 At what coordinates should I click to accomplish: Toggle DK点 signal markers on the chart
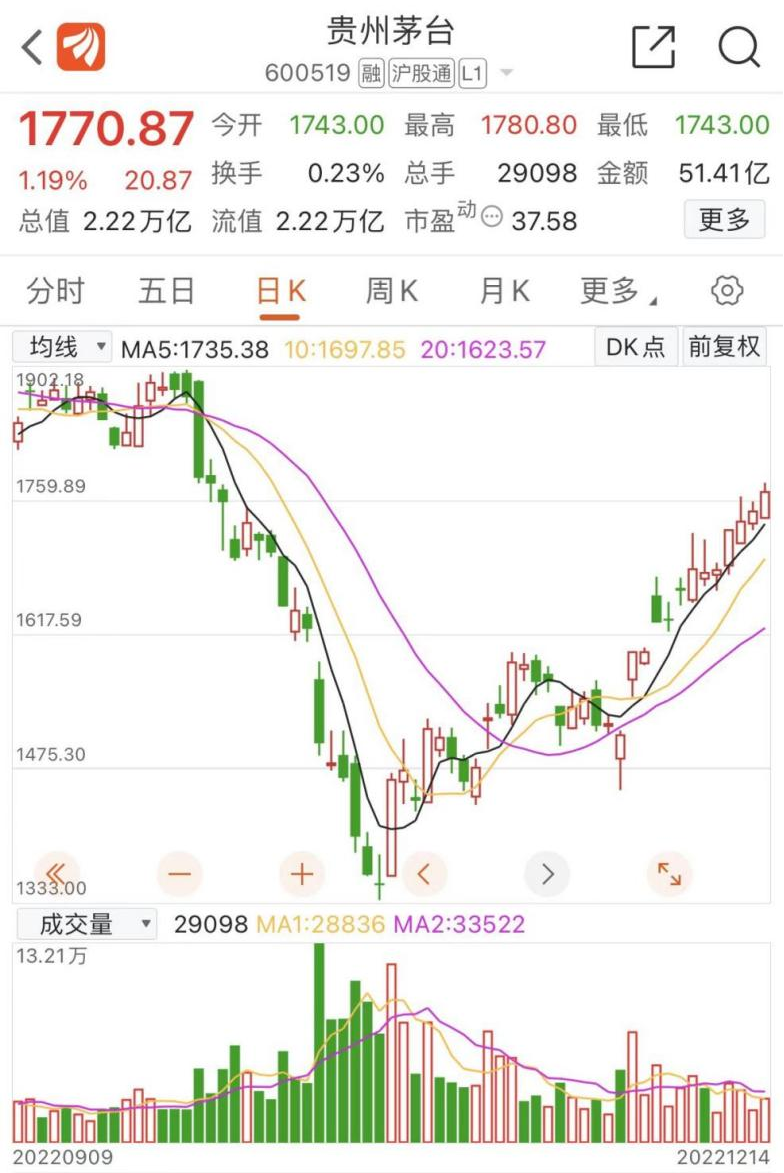point(635,347)
